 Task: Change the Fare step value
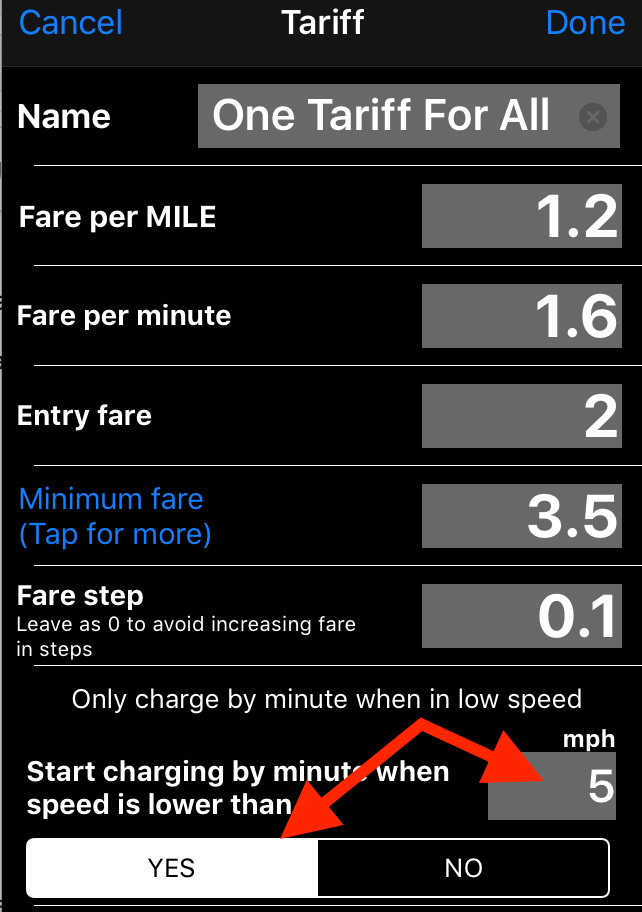pyautogui.click(x=521, y=616)
